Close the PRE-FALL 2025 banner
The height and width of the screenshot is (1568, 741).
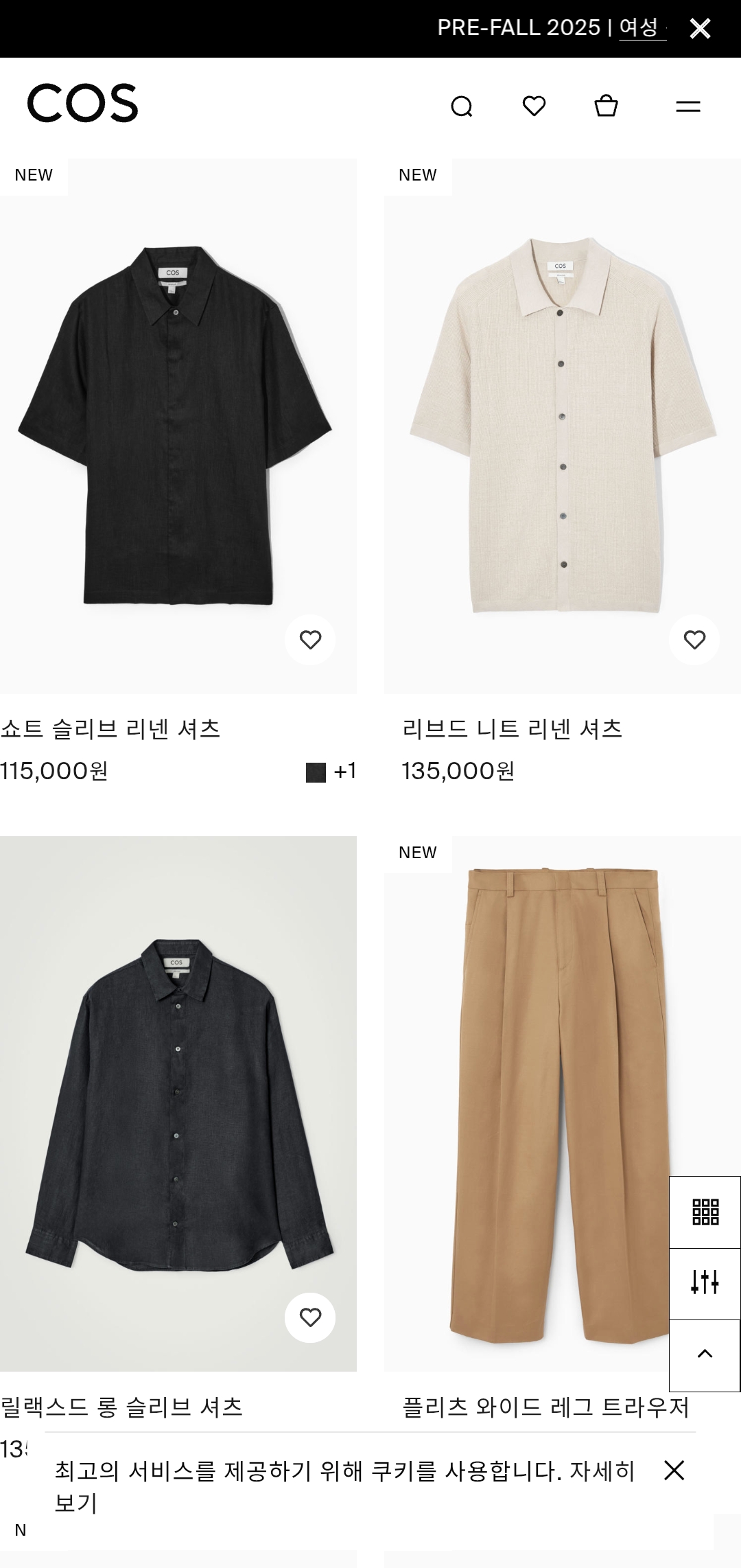click(700, 29)
